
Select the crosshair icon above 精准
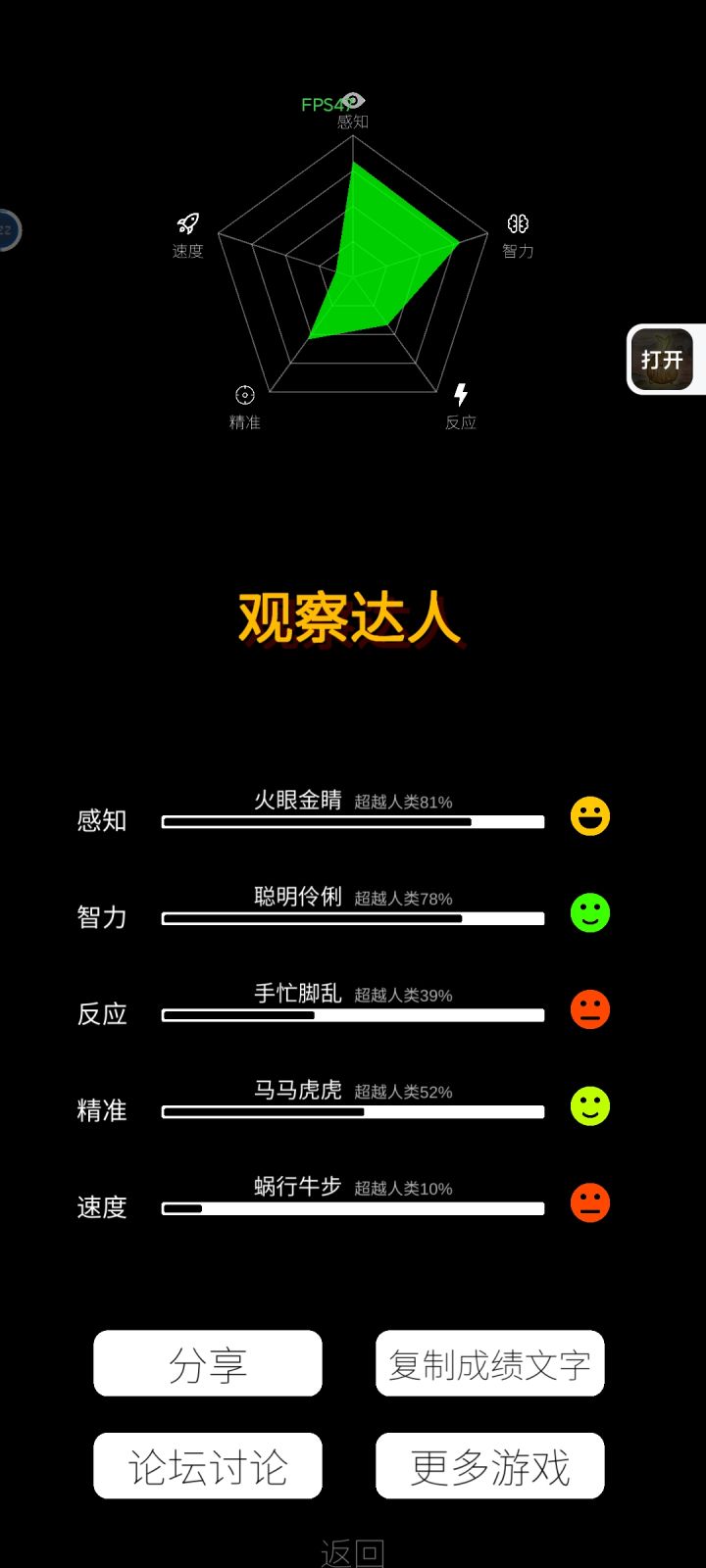click(242, 394)
